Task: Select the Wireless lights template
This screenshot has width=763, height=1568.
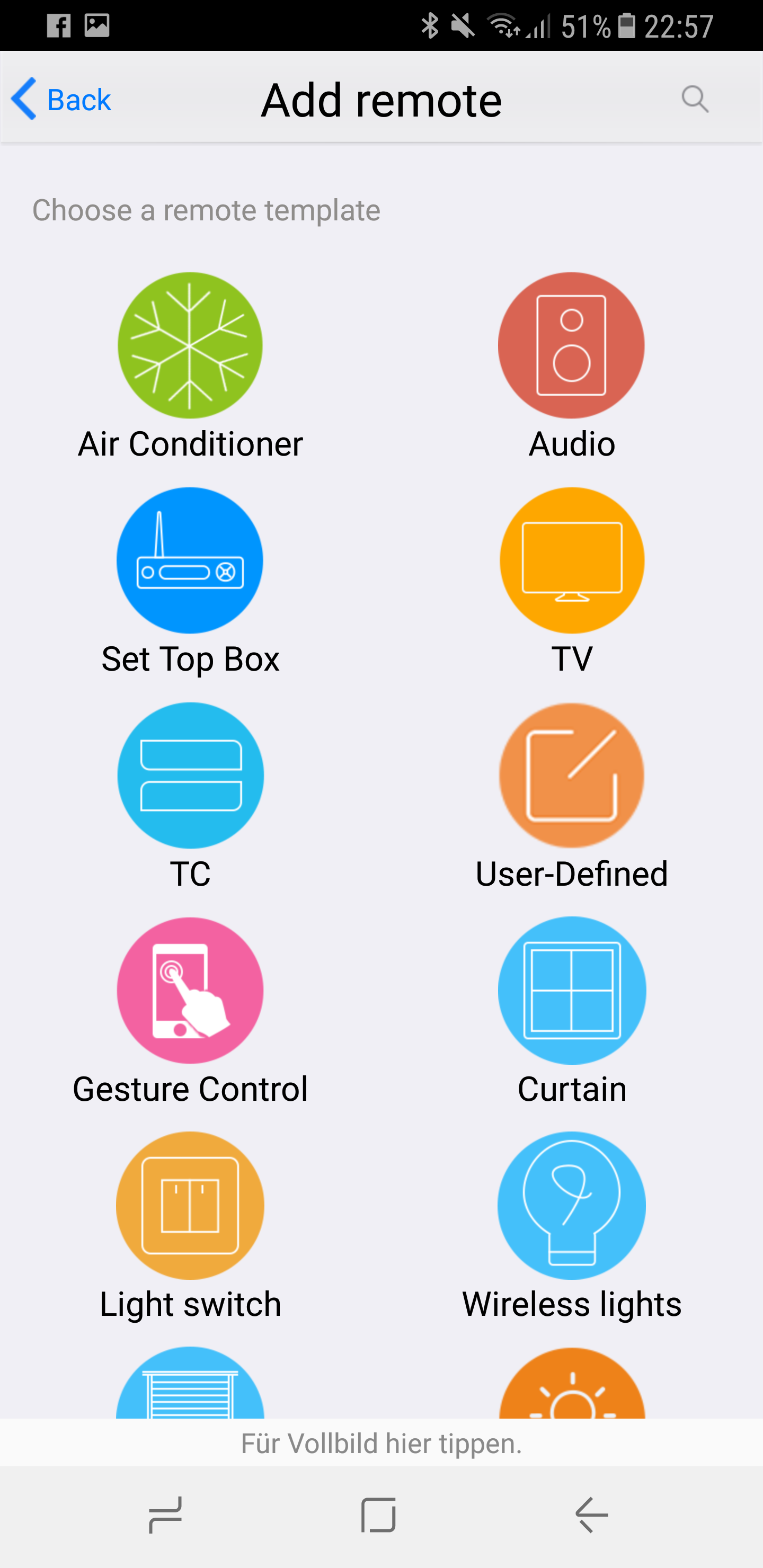Action: tap(571, 1205)
